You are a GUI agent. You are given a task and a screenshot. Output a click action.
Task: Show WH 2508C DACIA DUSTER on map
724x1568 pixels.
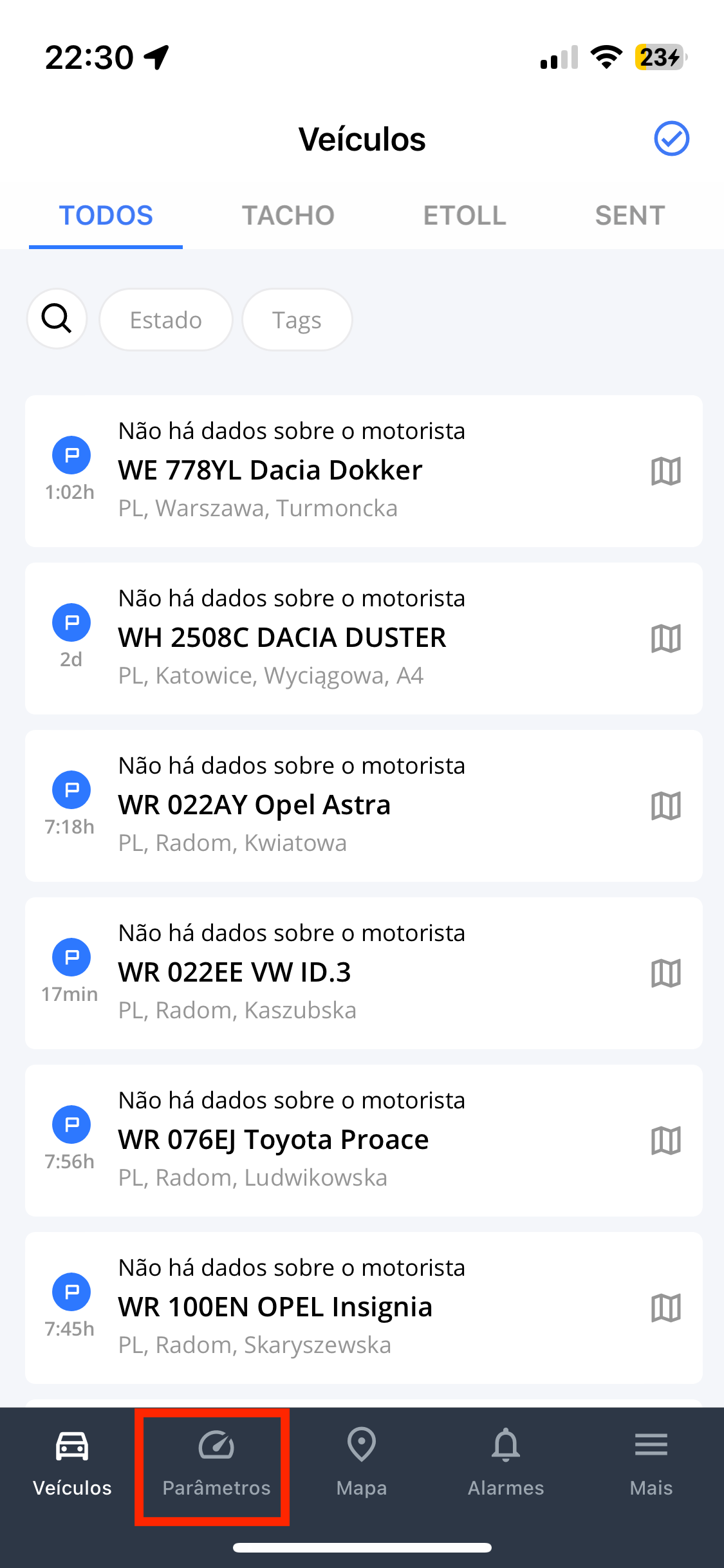(x=665, y=639)
